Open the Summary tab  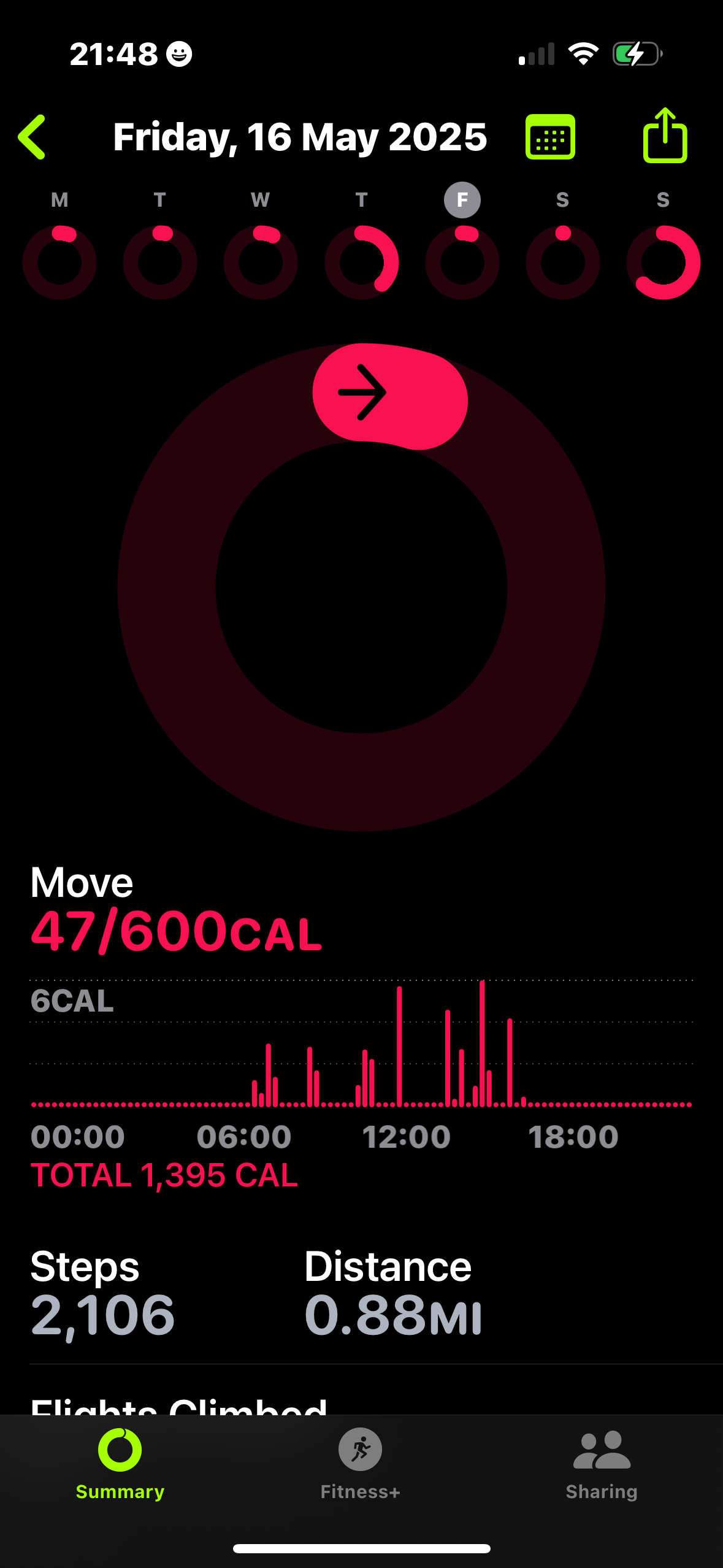coord(120,1464)
